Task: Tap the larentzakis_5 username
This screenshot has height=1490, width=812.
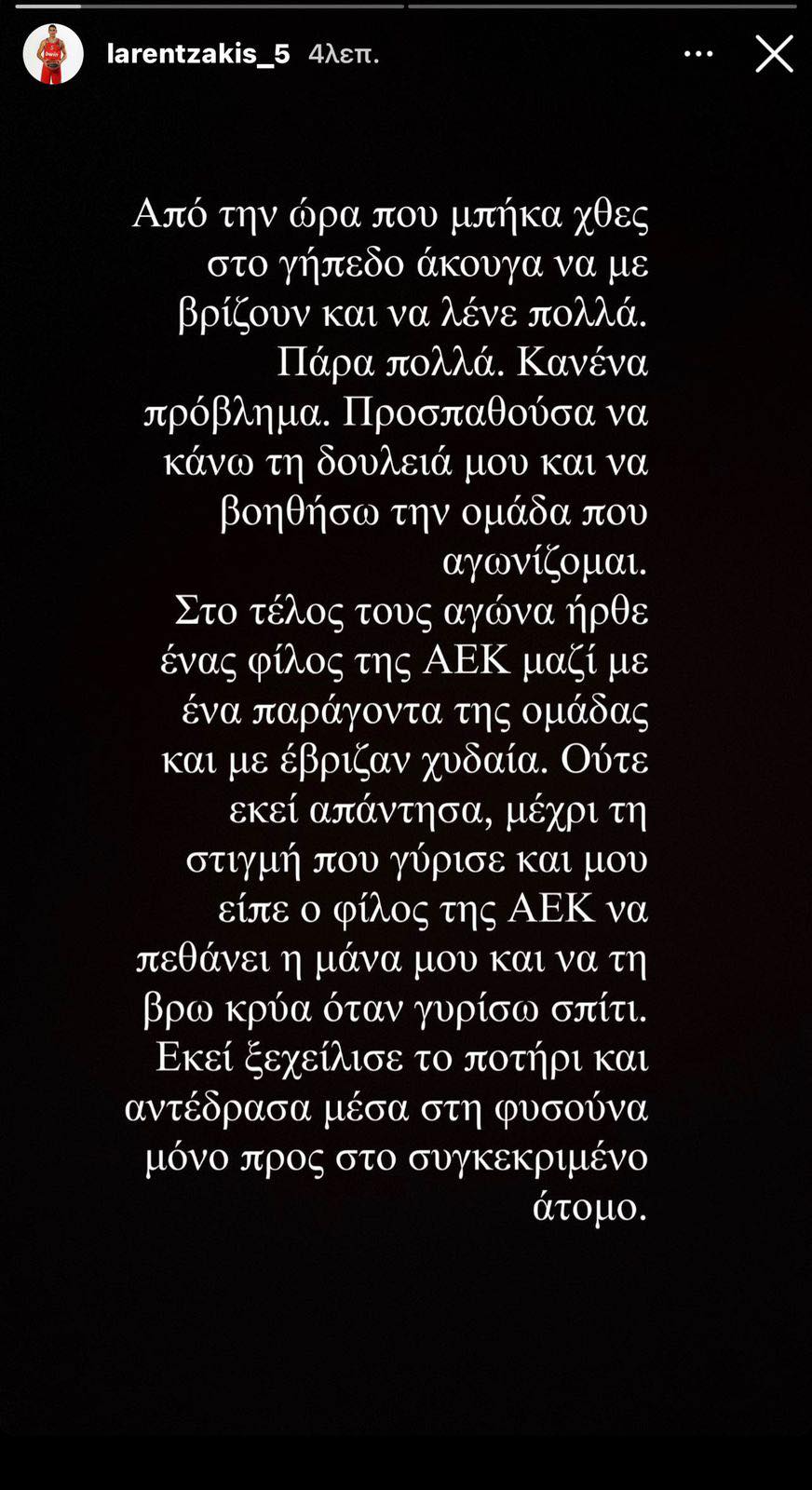Action: [x=198, y=54]
